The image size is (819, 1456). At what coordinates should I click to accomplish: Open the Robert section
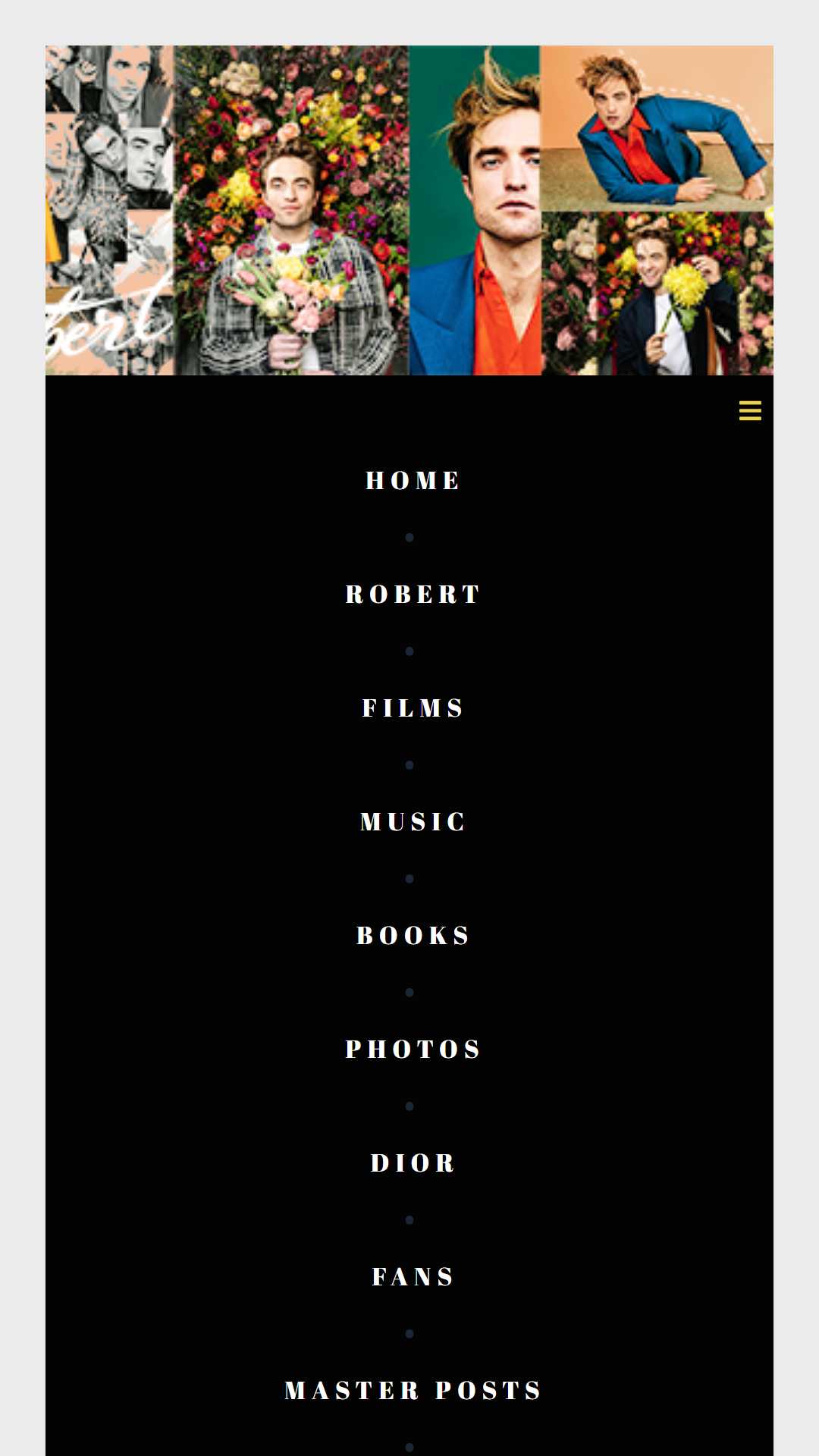(x=413, y=594)
